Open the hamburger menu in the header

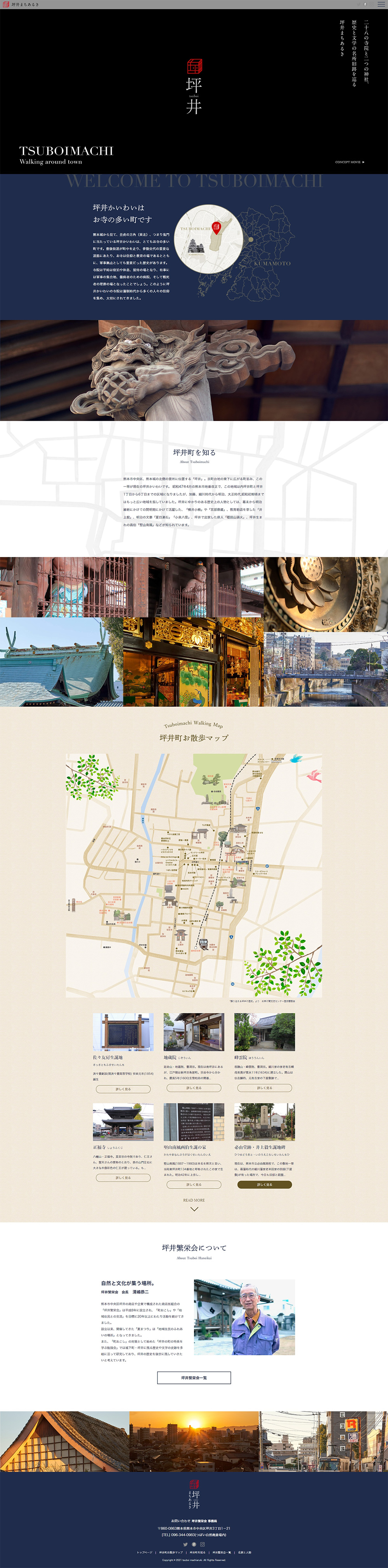pyautogui.click(x=381, y=4)
